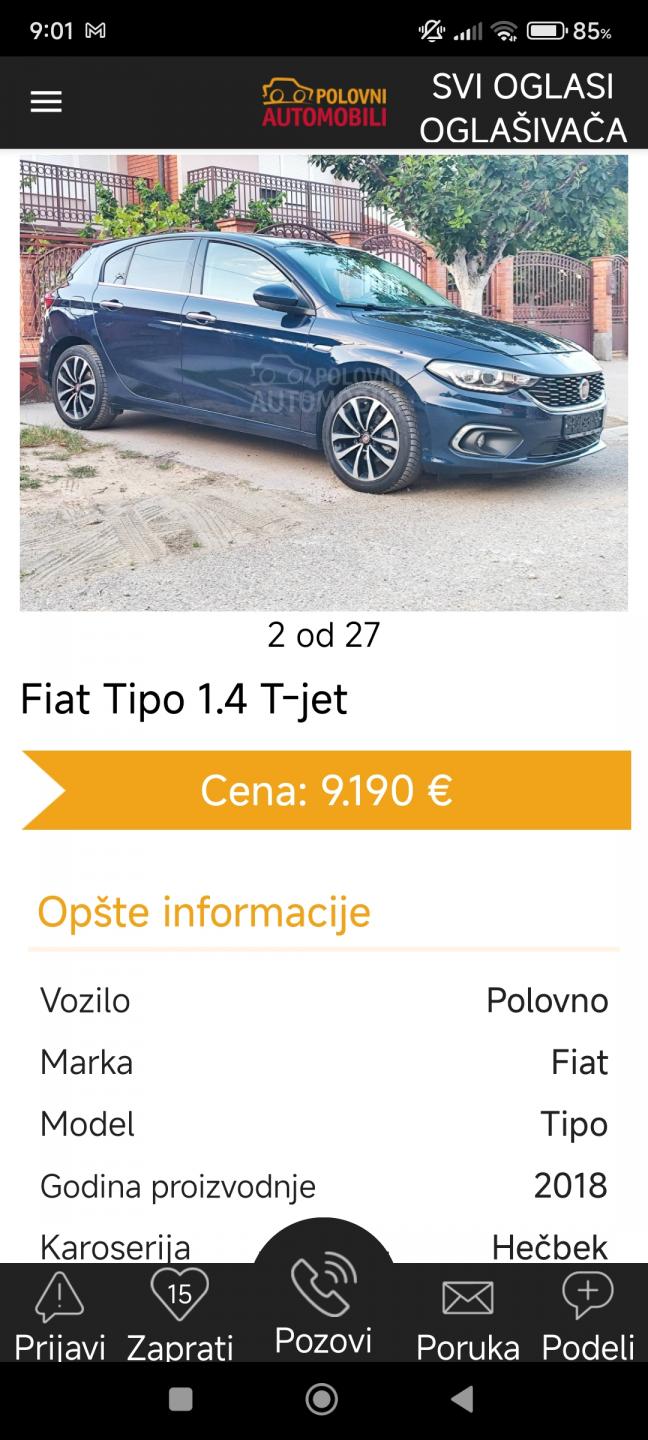Open the Fiat Tipo photo gallery

tap(324, 382)
